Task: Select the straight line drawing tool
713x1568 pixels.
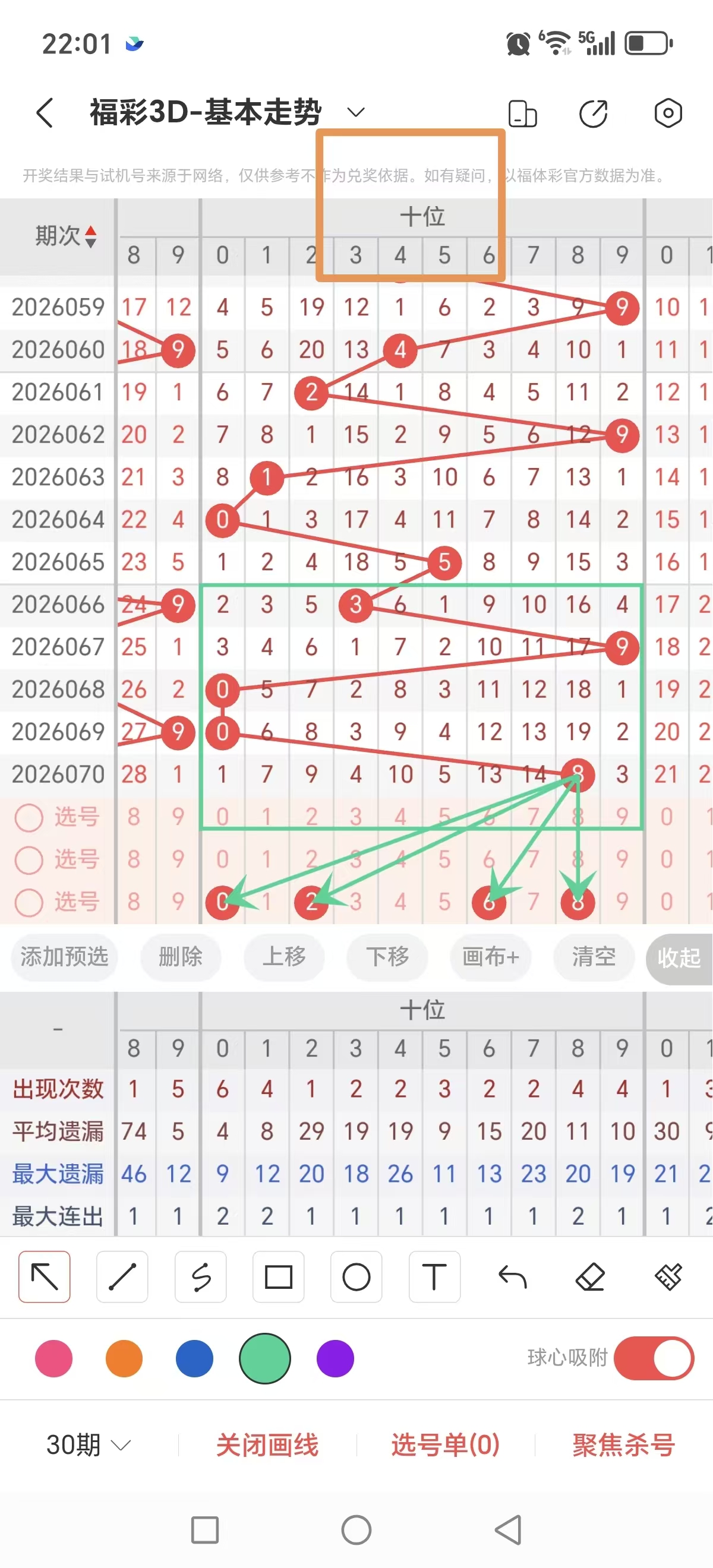Action: coord(122,1277)
